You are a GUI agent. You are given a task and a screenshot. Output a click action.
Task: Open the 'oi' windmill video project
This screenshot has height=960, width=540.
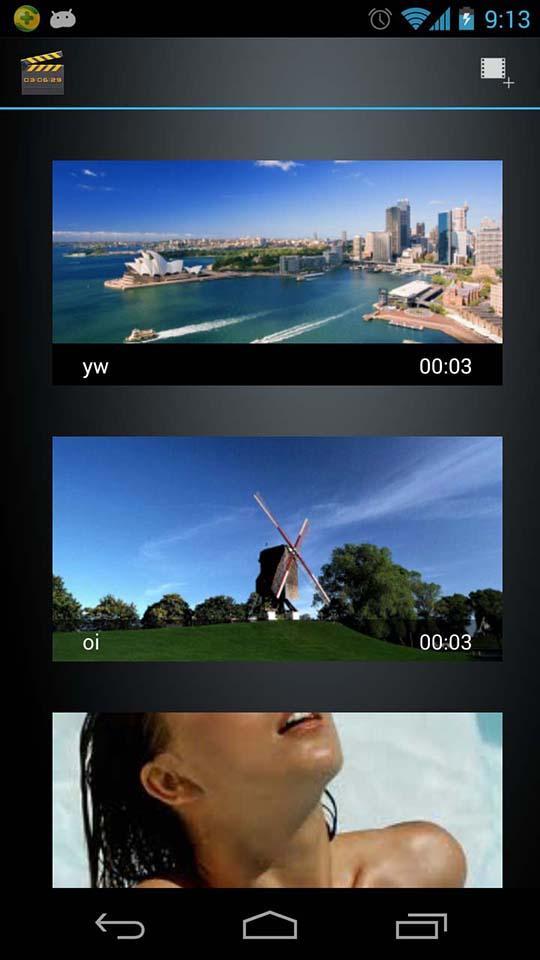(x=277, y=549)
